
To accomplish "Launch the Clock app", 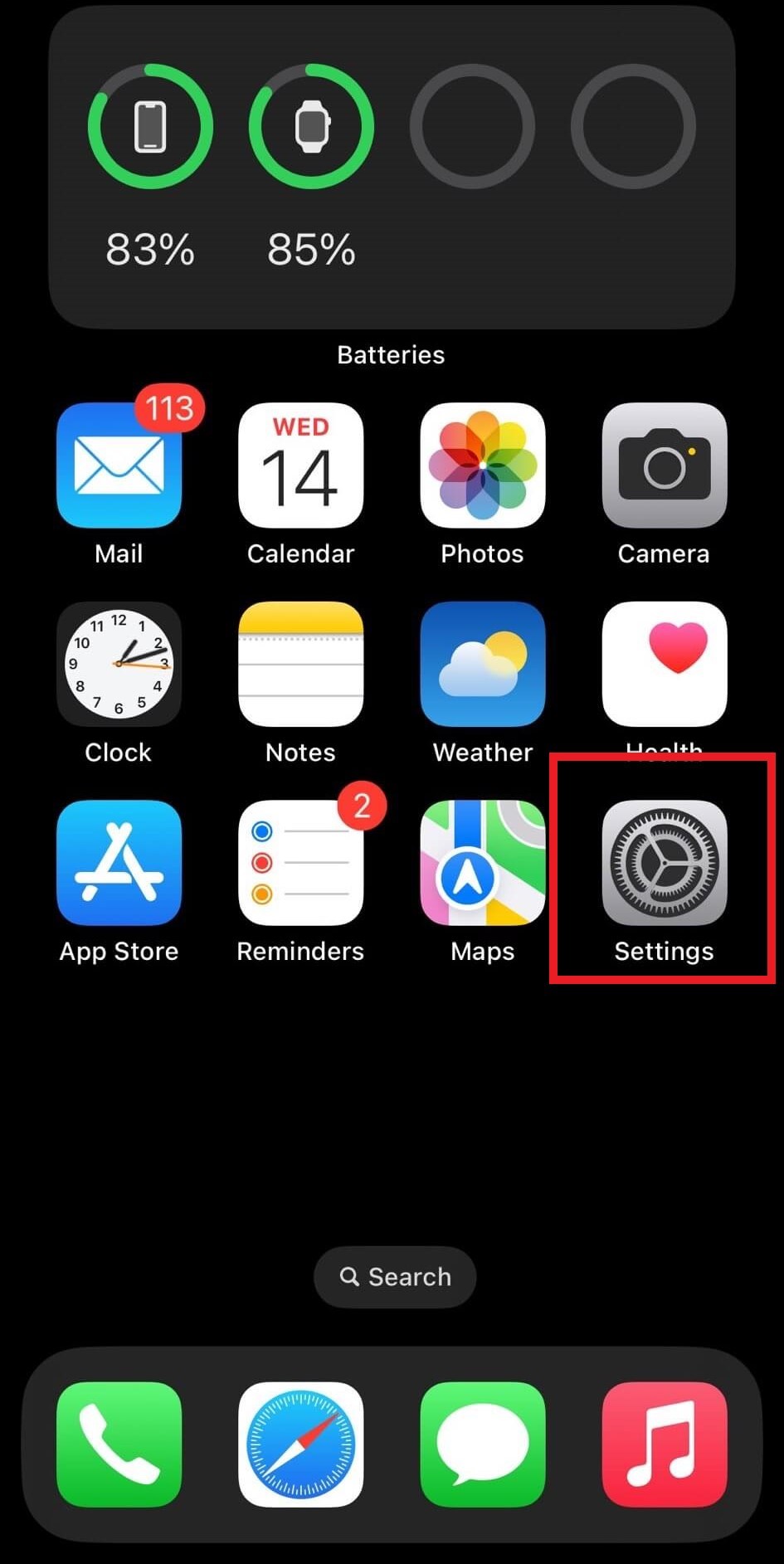I will point(118,664).
